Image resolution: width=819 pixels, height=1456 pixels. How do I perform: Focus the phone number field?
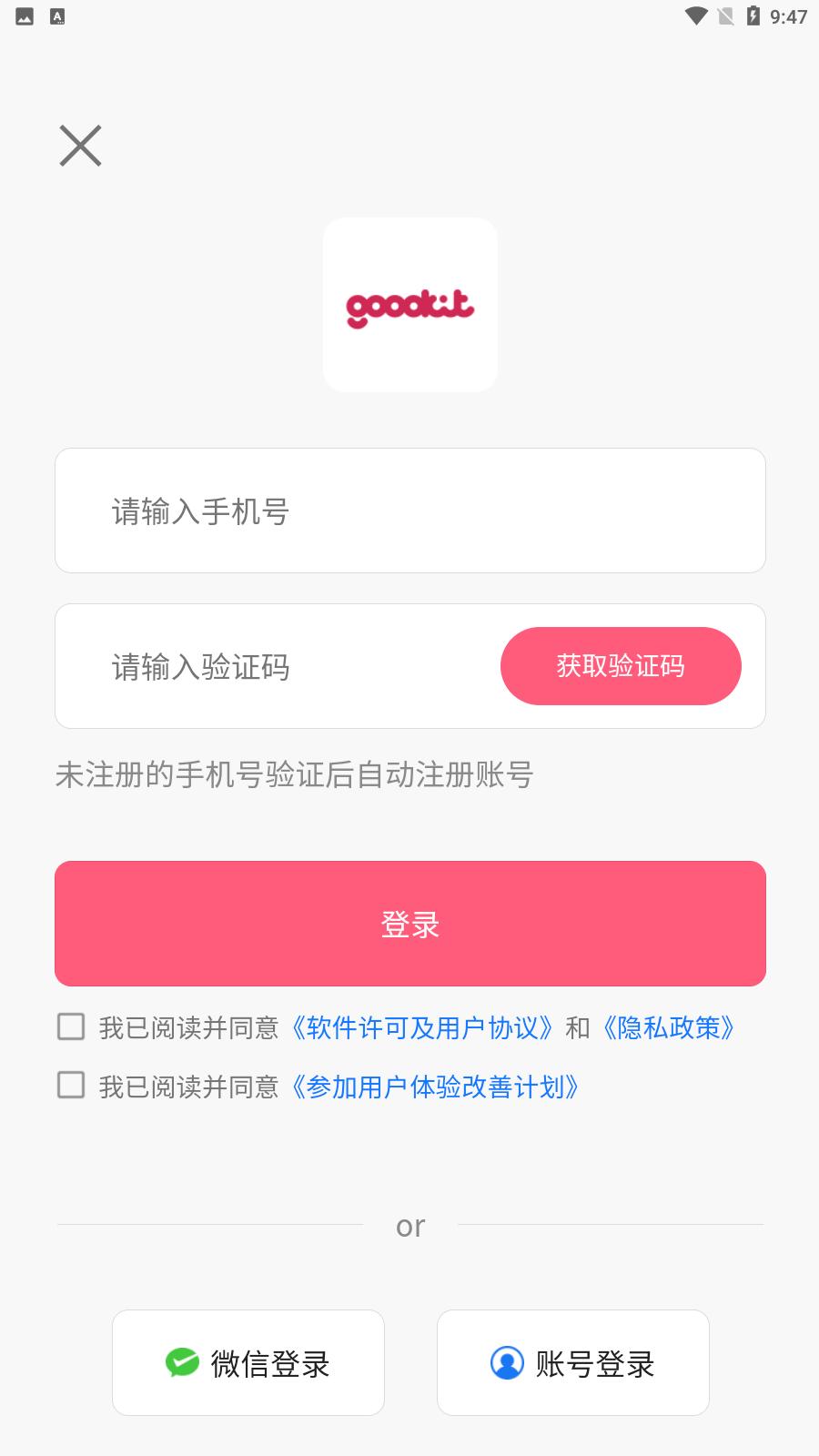[409, 511]
